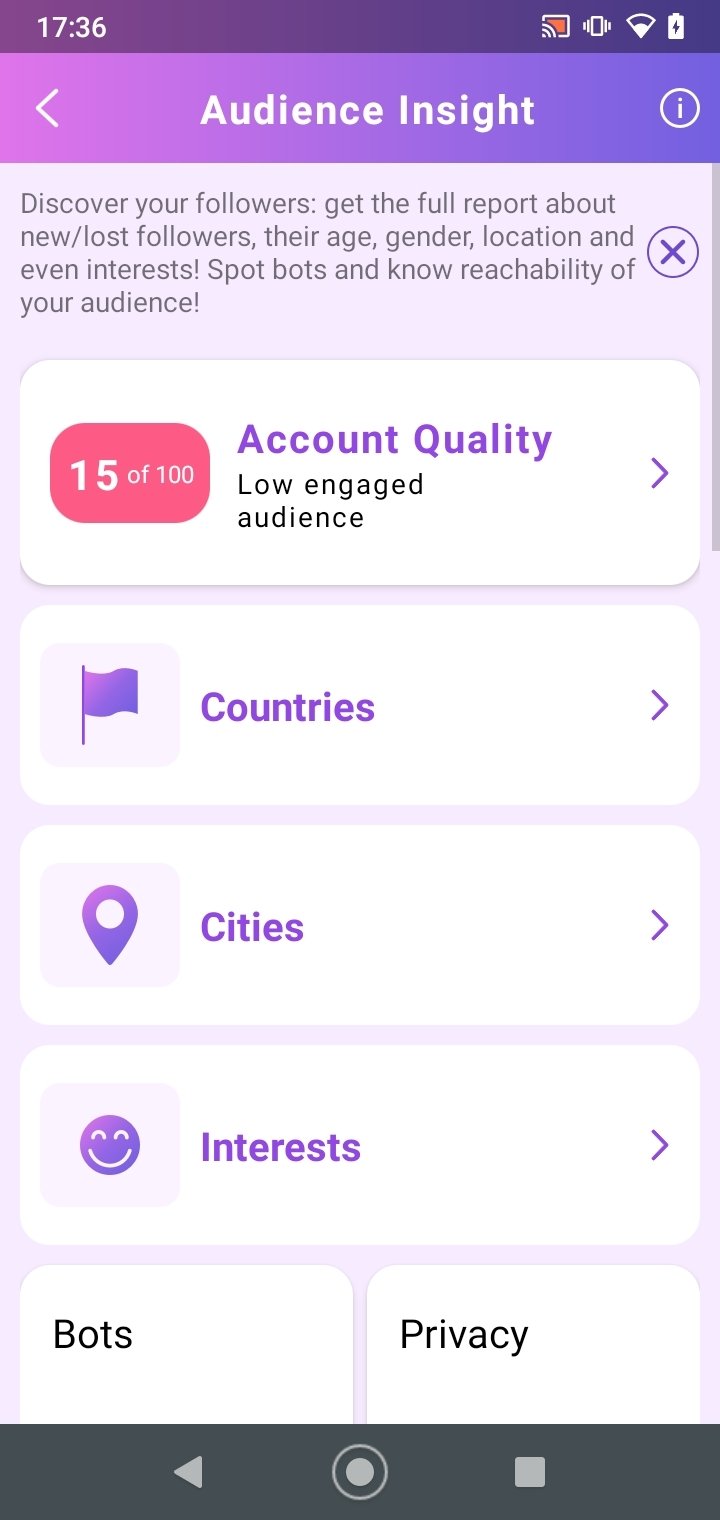720x1520 pixels.
Task: Open the Account Quality card
Action: click(x=360, y=472)
